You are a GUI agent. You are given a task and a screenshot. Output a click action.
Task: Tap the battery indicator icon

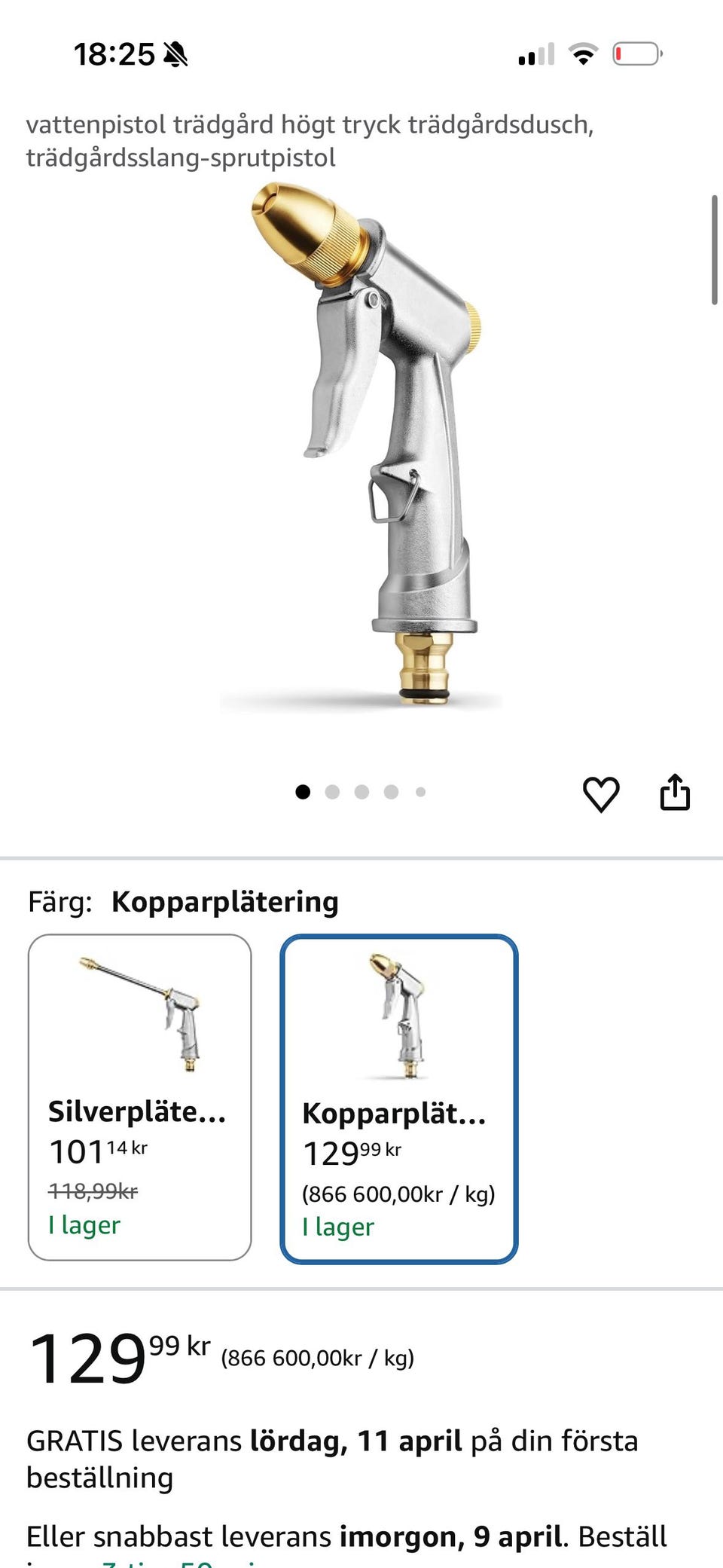tap(635, 53)
